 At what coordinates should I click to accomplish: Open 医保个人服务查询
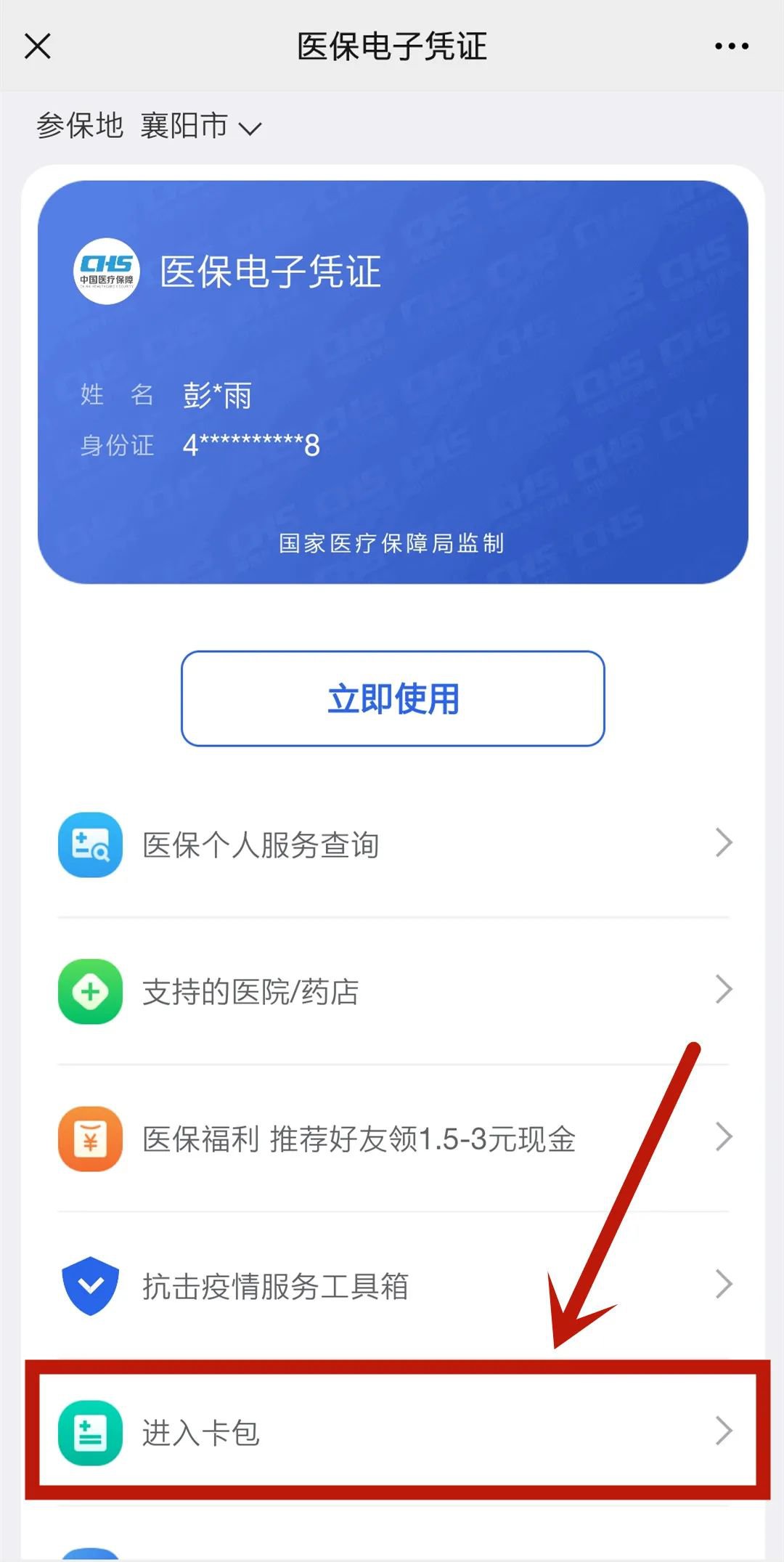point(392,845)
